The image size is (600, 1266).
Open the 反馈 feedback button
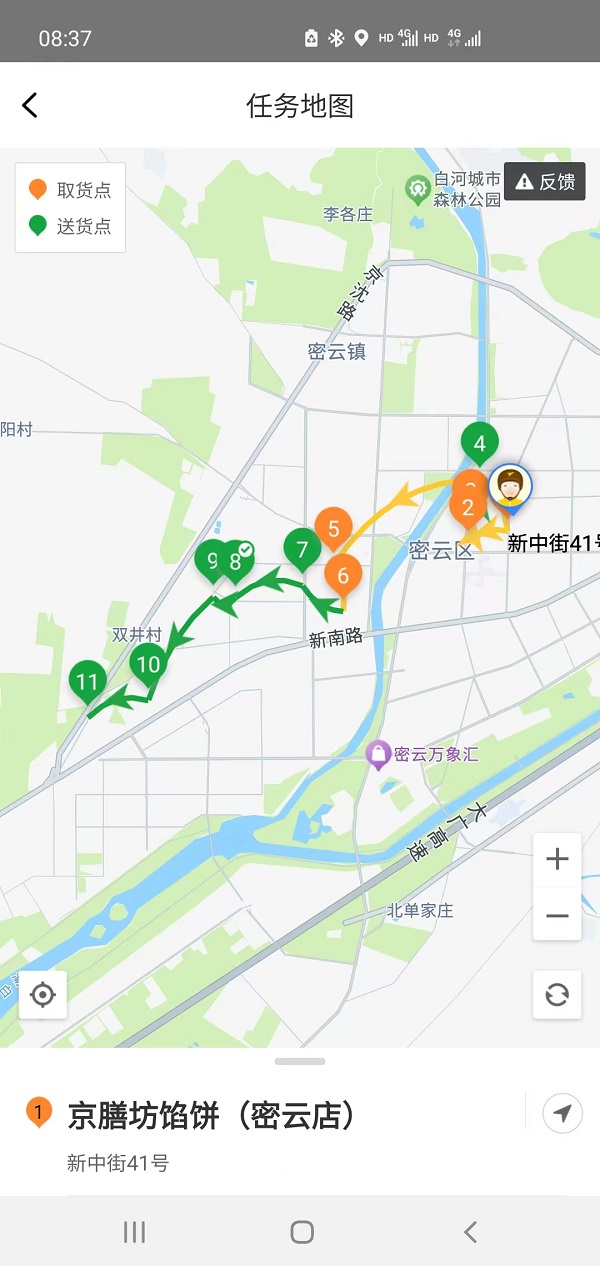545,182
